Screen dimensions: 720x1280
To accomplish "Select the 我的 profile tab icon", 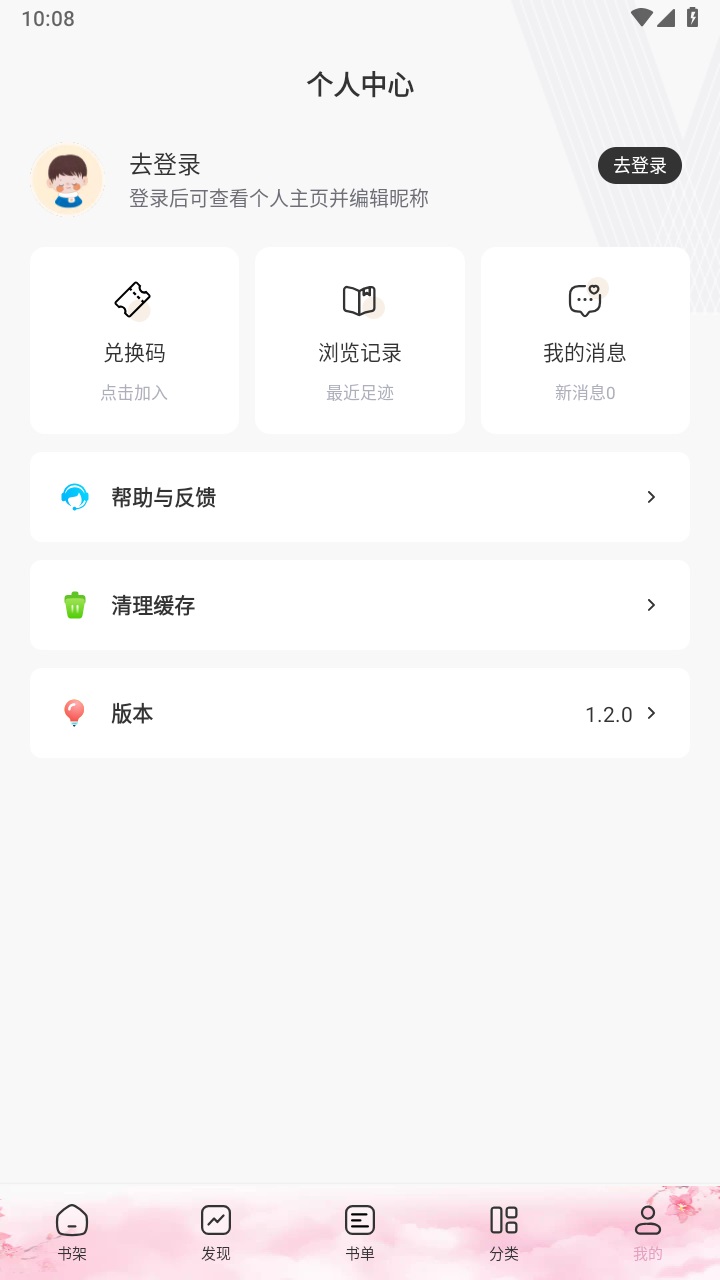I will click(x=647, y=1220).
